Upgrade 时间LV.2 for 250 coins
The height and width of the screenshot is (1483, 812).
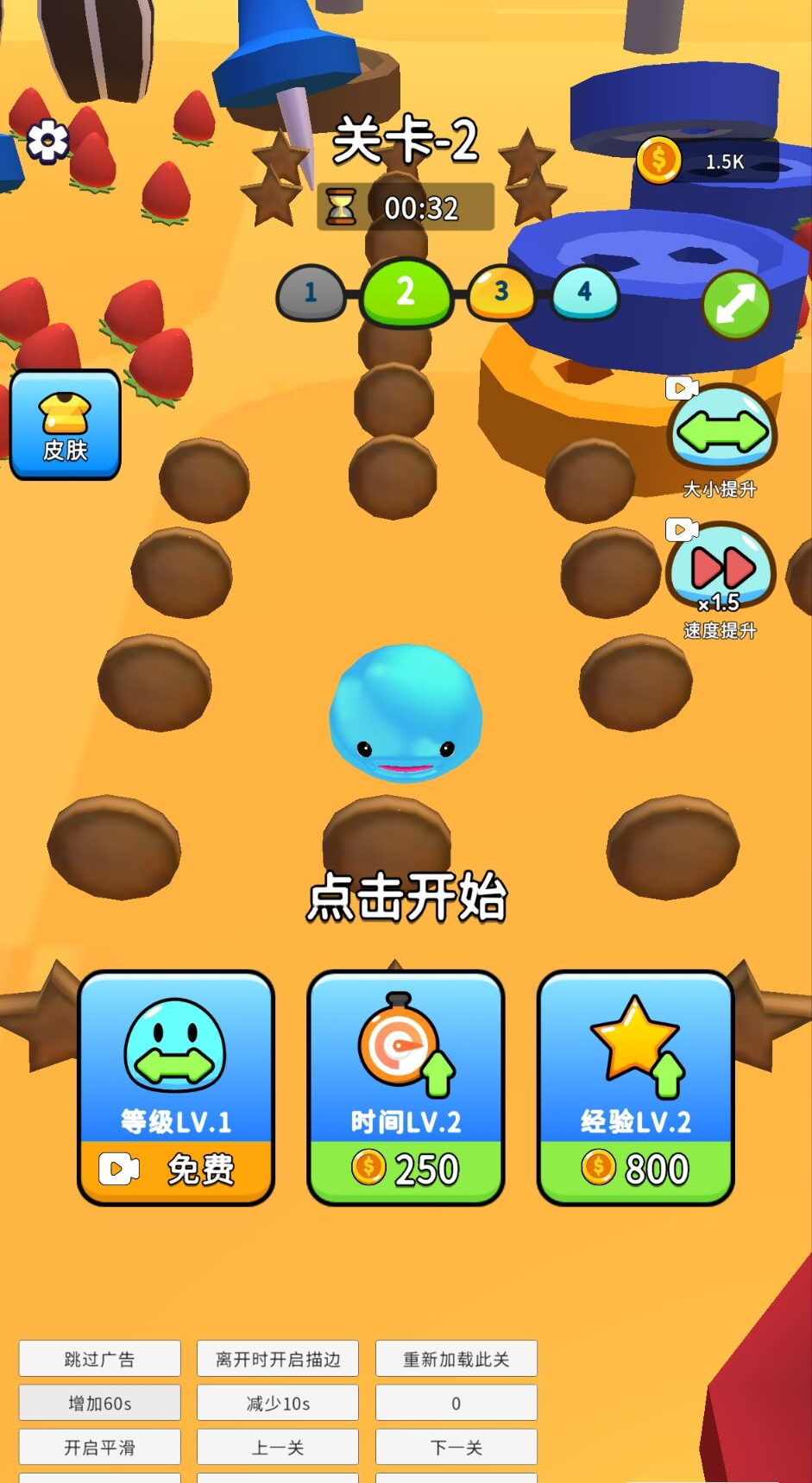pyautogui.click(x=406, y=1088)
